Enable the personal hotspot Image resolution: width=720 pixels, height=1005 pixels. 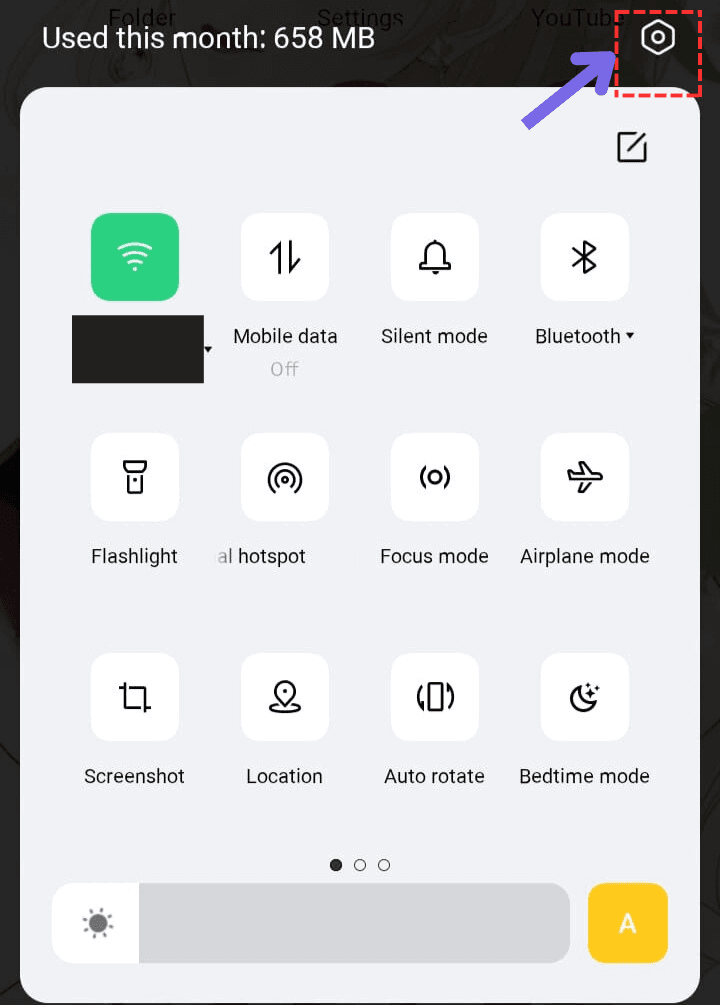tap(285, 477)
